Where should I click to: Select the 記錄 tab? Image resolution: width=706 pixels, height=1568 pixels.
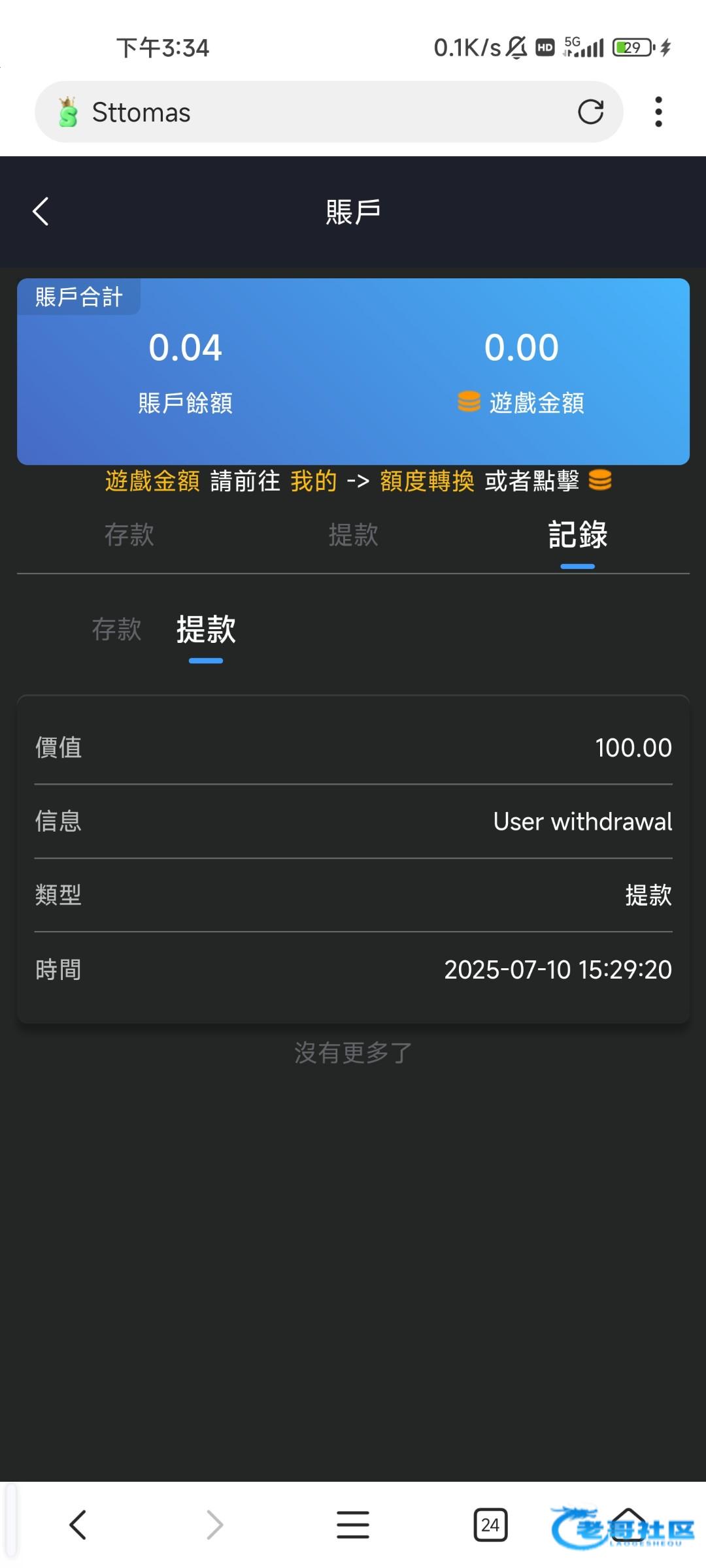click(577, 534)
